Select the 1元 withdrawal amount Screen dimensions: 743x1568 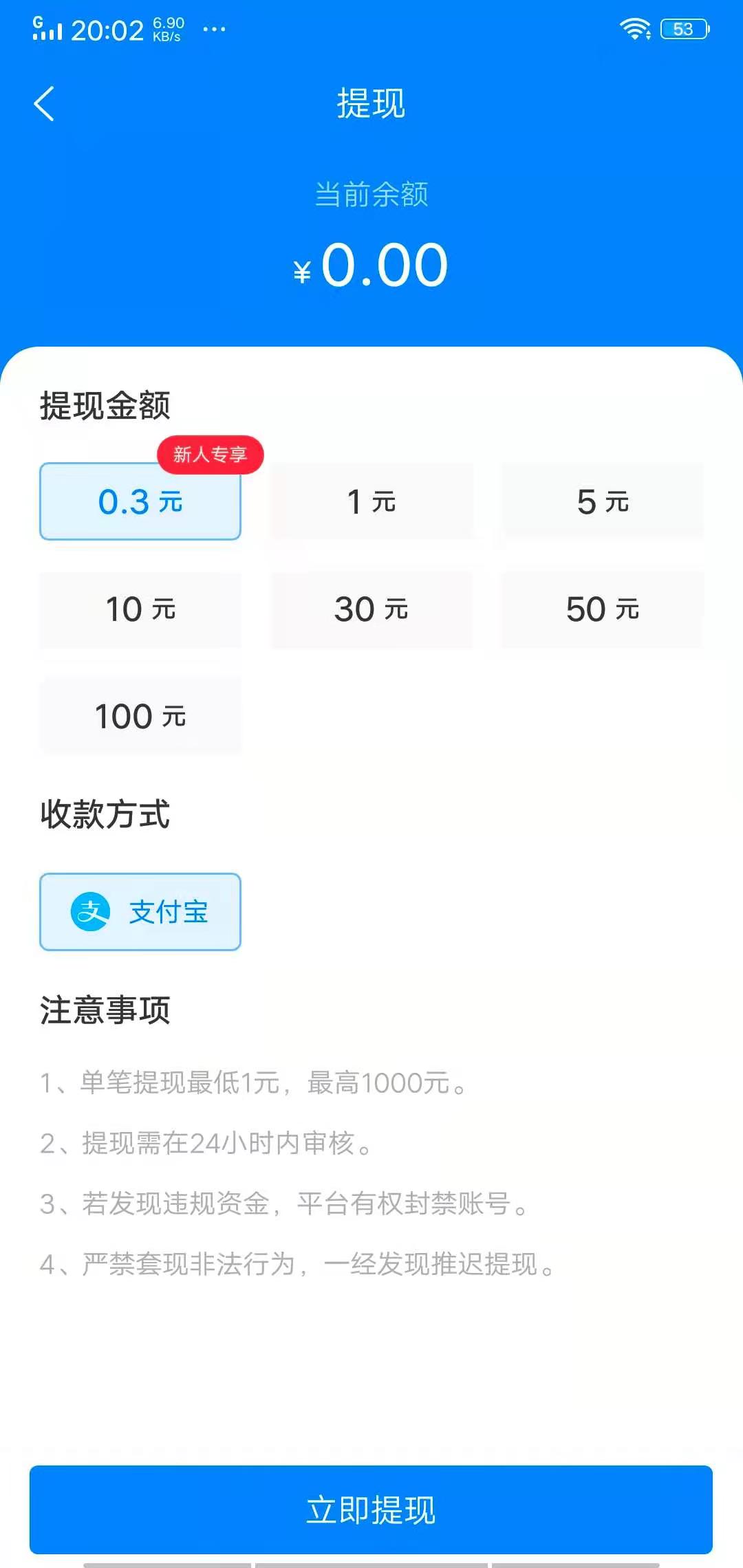(x=371, y=502)
